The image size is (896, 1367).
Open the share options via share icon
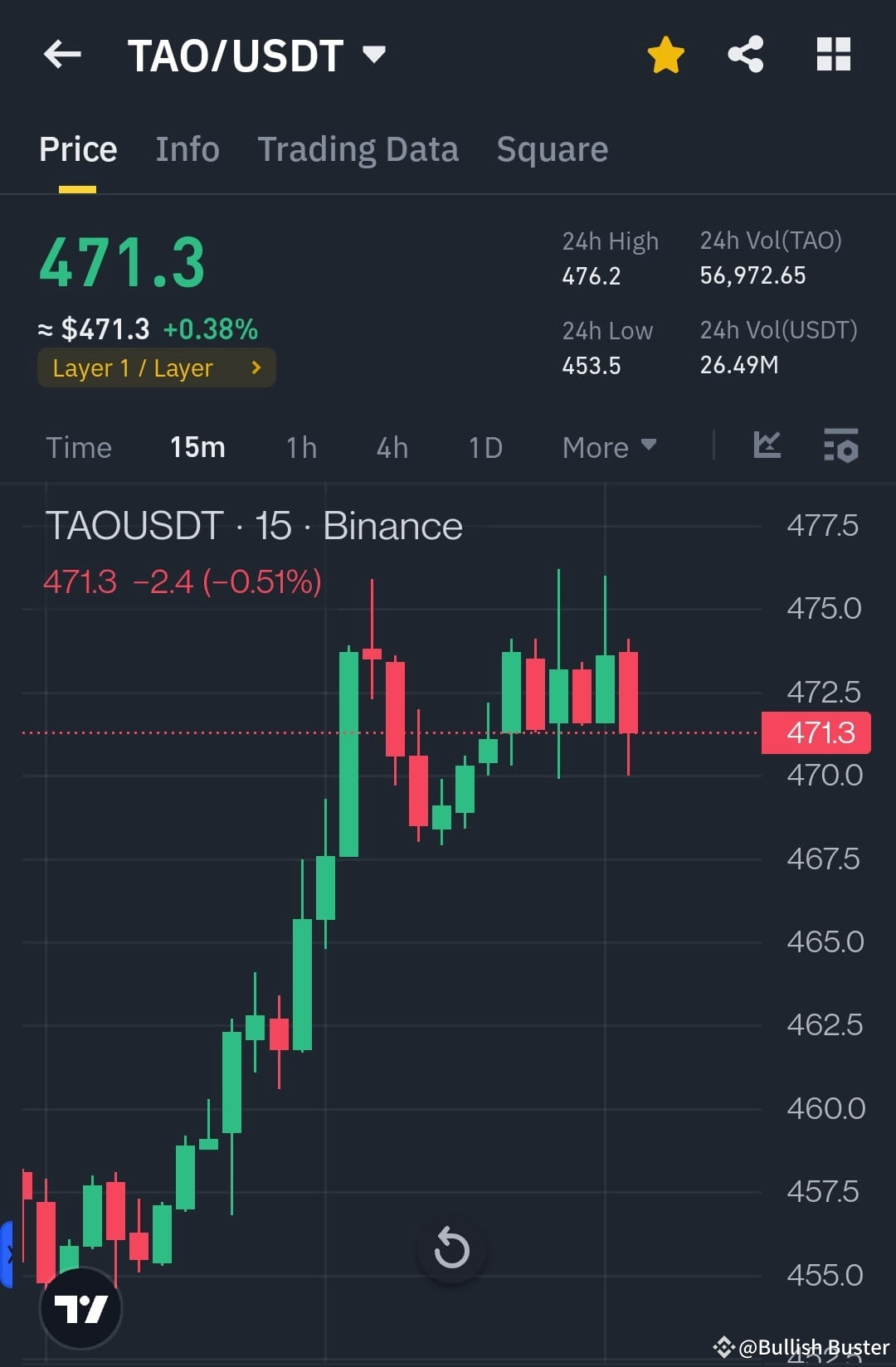pos(745,53)
